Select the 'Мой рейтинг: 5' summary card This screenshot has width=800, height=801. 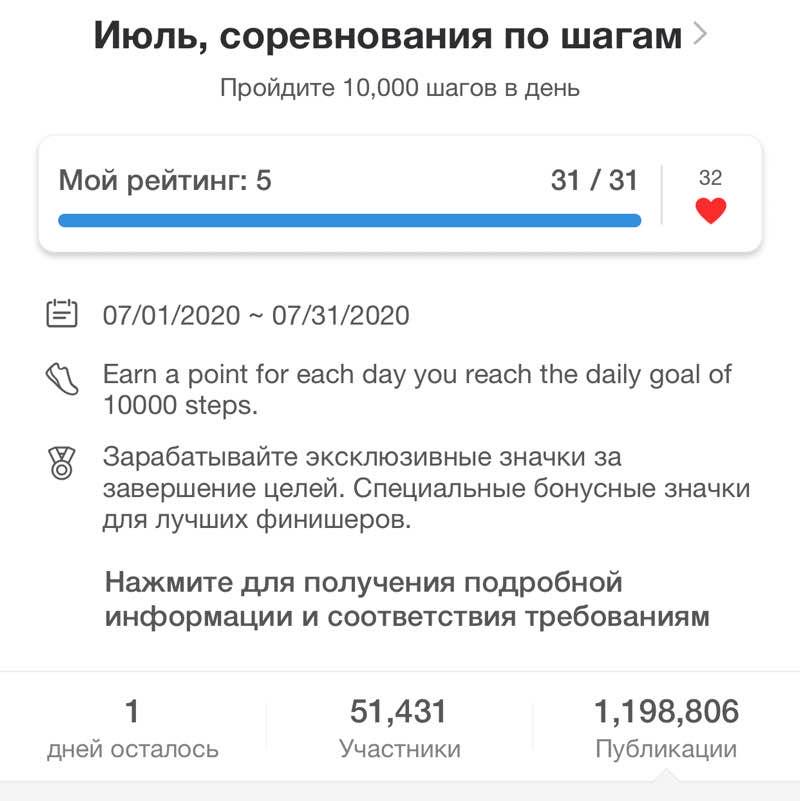(x=164, y=177)
